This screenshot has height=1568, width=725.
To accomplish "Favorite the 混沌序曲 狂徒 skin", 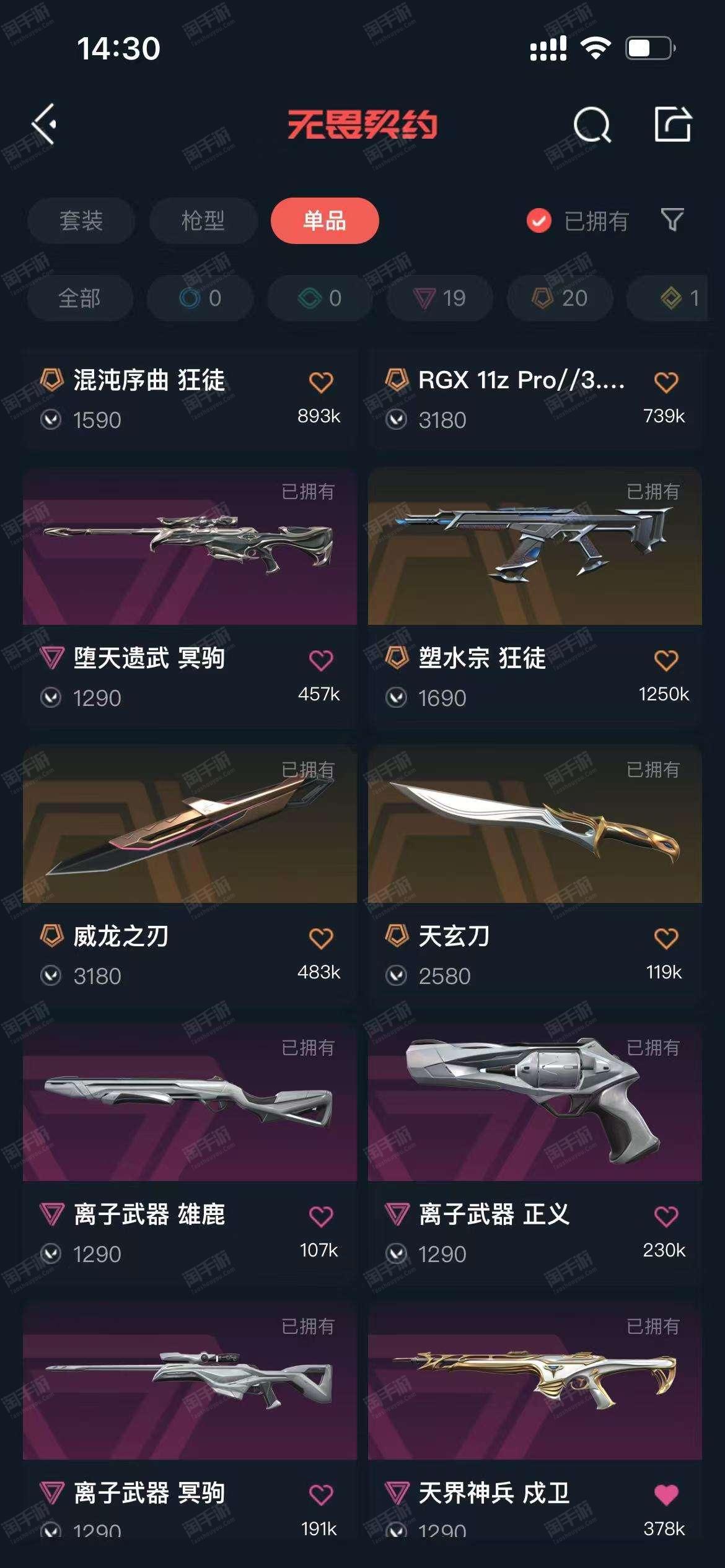I will coord(321,382).
